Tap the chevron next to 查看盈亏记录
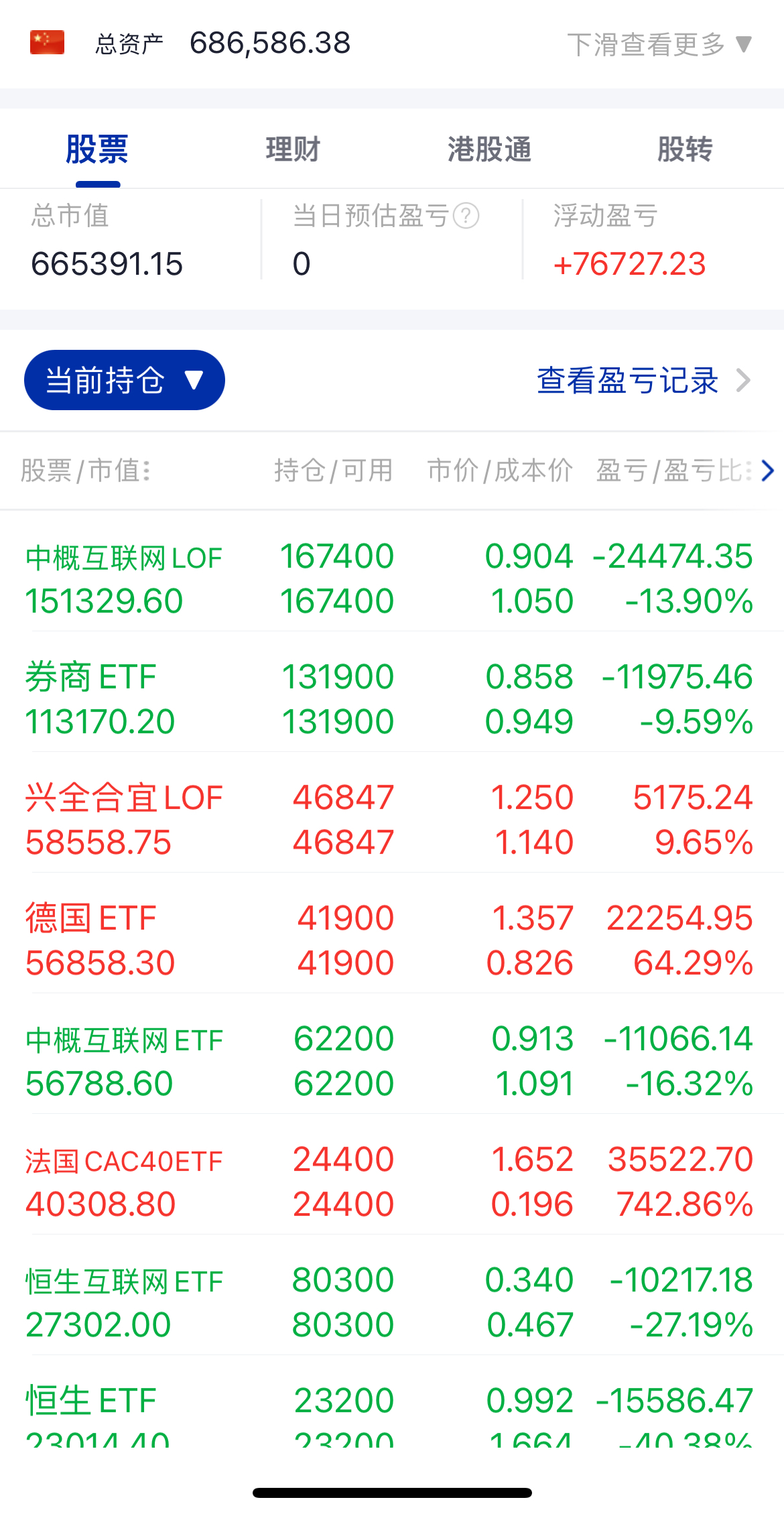This screenshot has height=1514, width=784. coord(744,380)
